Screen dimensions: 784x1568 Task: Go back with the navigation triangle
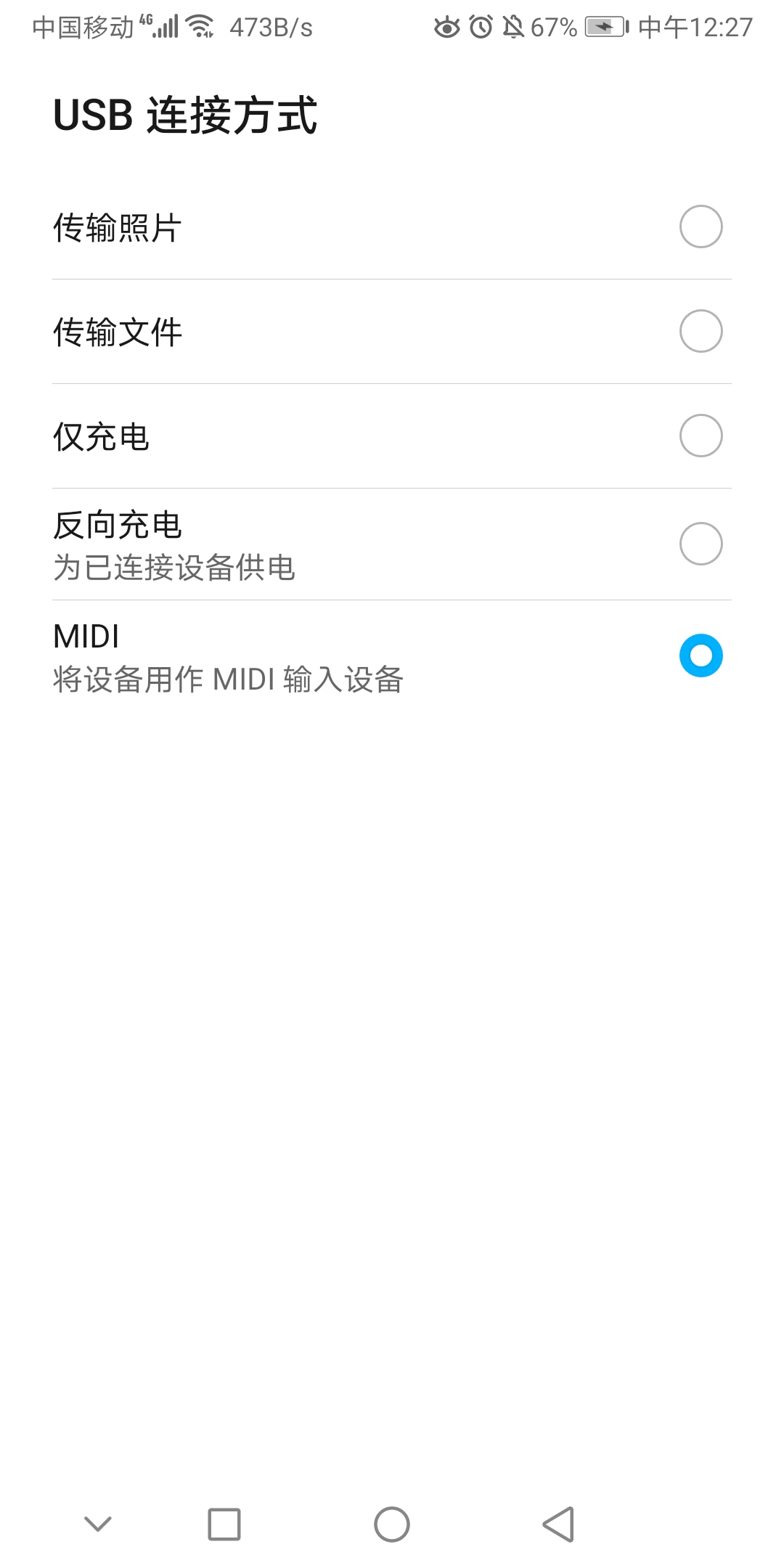(x=559, y=1524)
